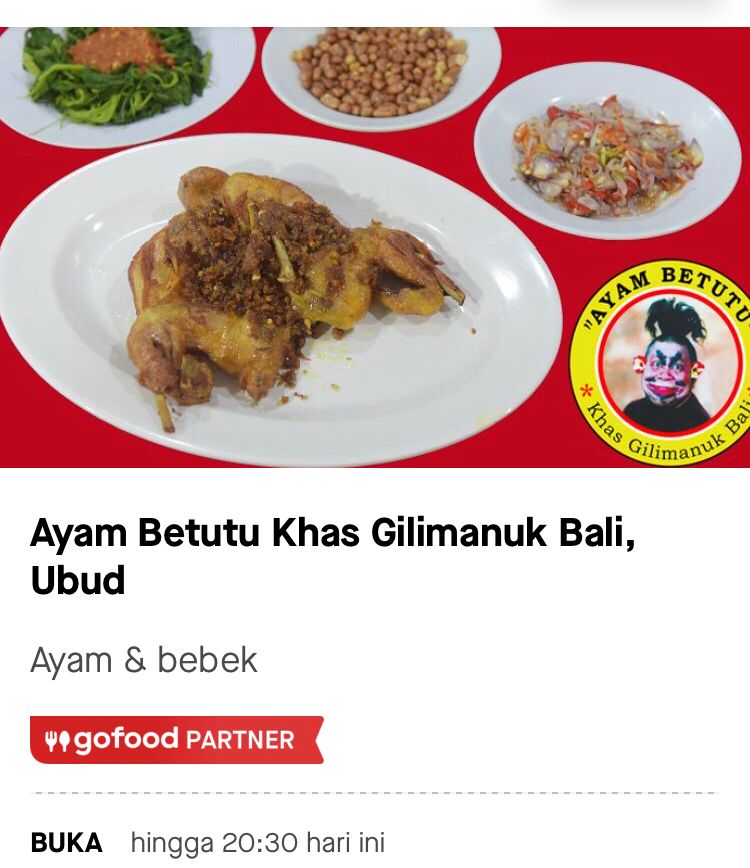Tap the gofood PARTNER badge
This screenshot has height=868, width=750.
click(176, 740)
